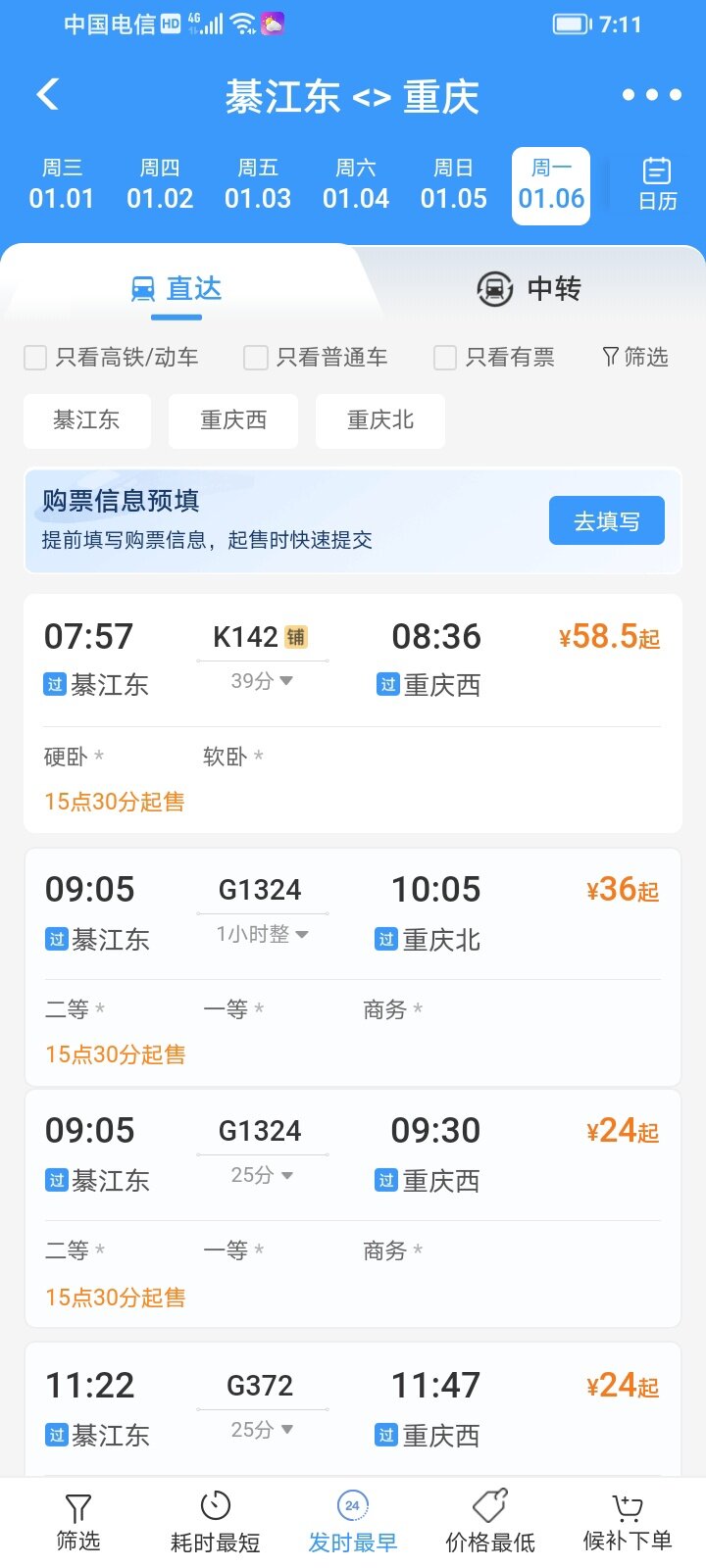Open the 日历 calendar picker

click(657, 184)
